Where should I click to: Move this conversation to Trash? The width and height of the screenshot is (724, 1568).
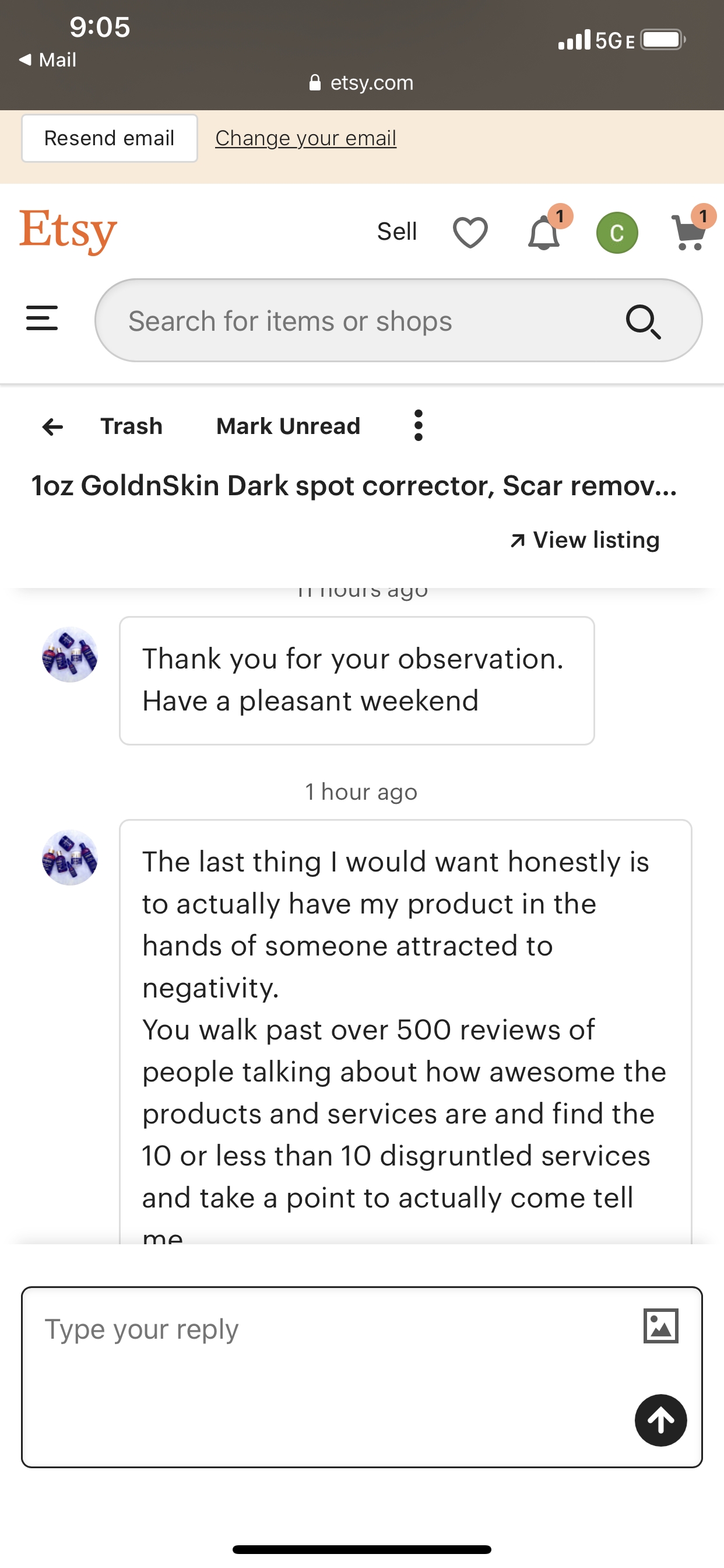(x=131, y=426)
